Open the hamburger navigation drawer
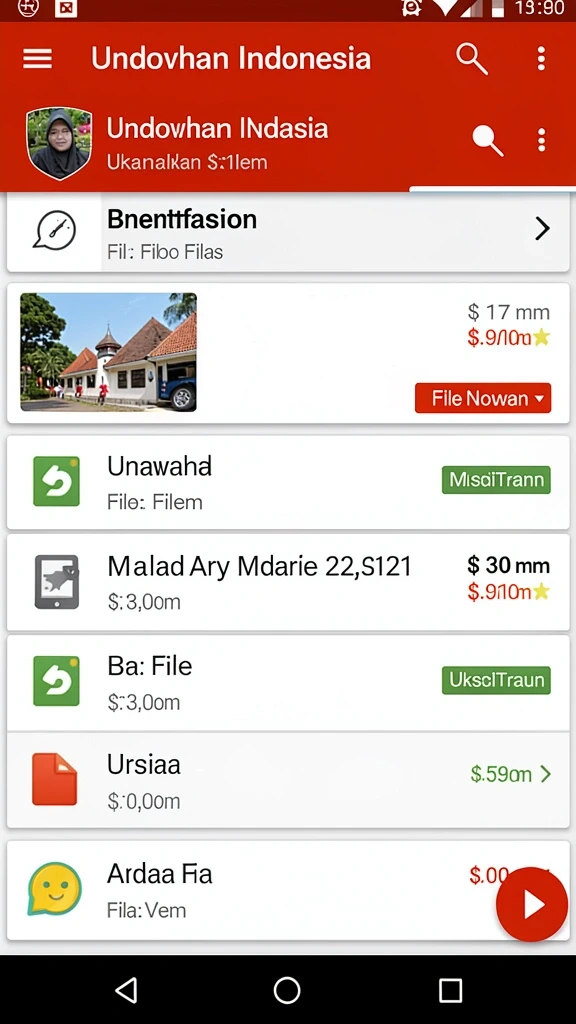 tap(37, 59)
